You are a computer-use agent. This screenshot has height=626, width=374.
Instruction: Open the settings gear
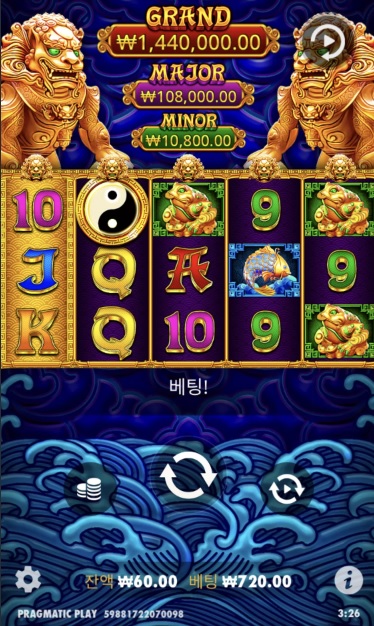pyautogui.click(x=28, y=580)
